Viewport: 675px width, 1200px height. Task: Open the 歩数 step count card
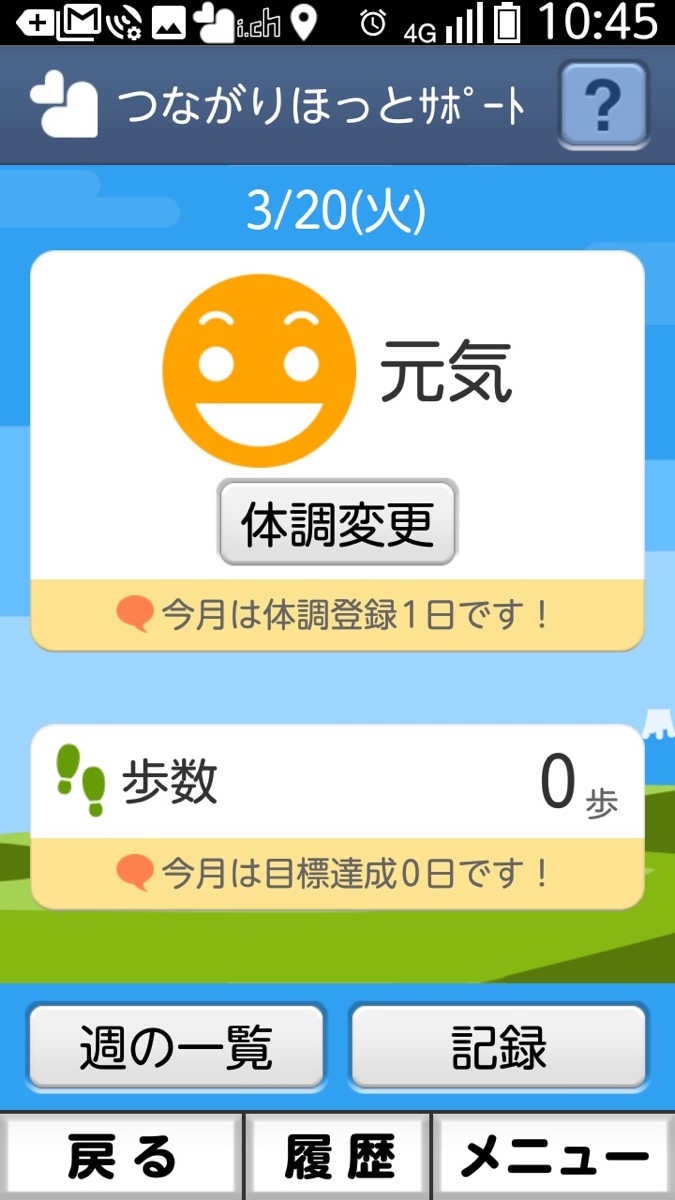click(x=337, y=783)
